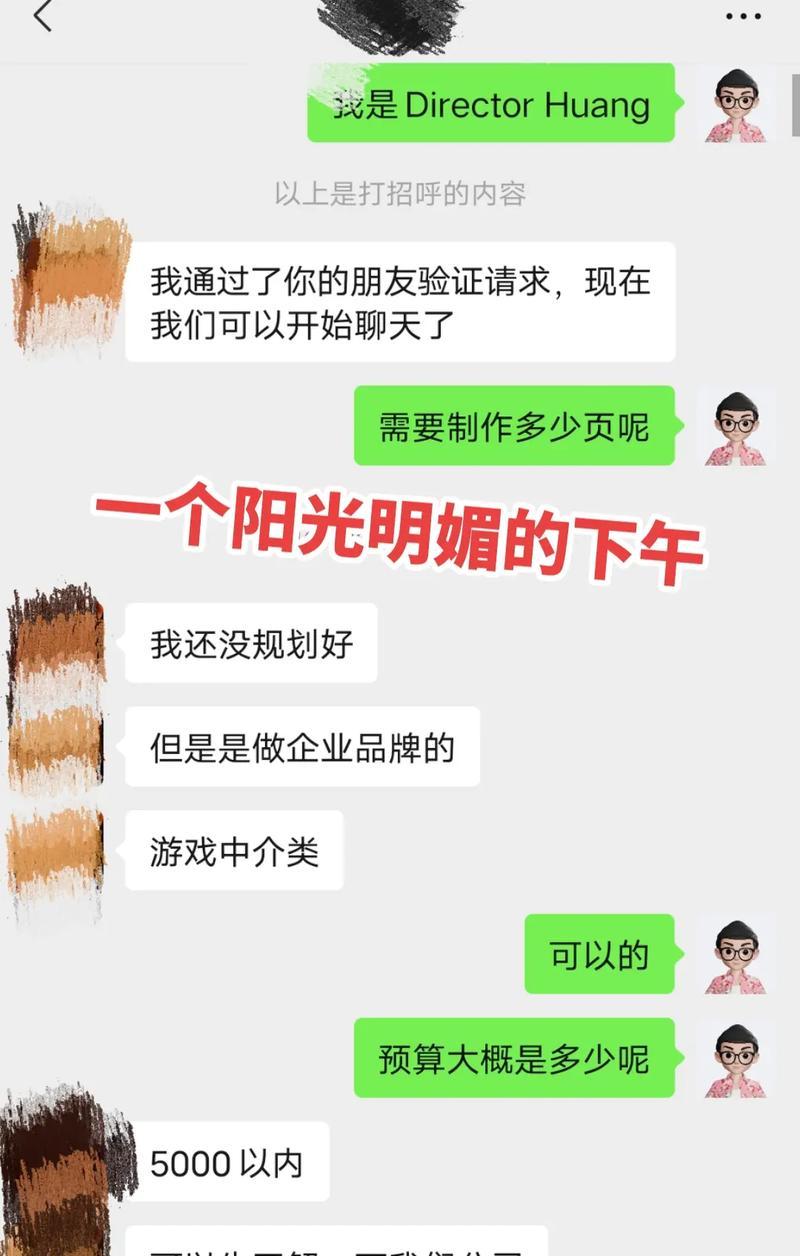Go back to the chat list
Screen dimensions: 800x1256
coord(42,17)
